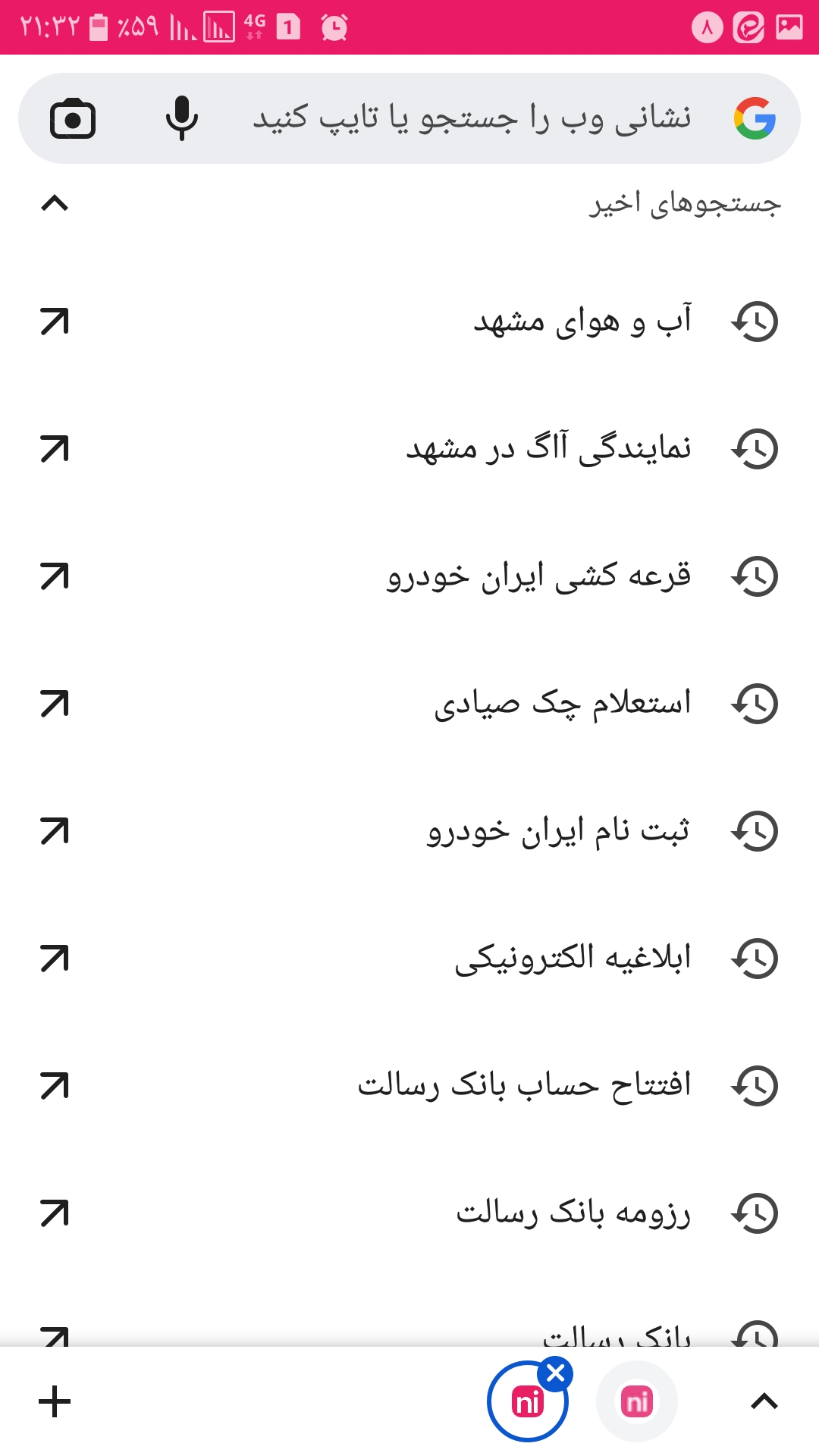
Task: Search again for آب و هوای مشهد
Action: click(582, 322)
